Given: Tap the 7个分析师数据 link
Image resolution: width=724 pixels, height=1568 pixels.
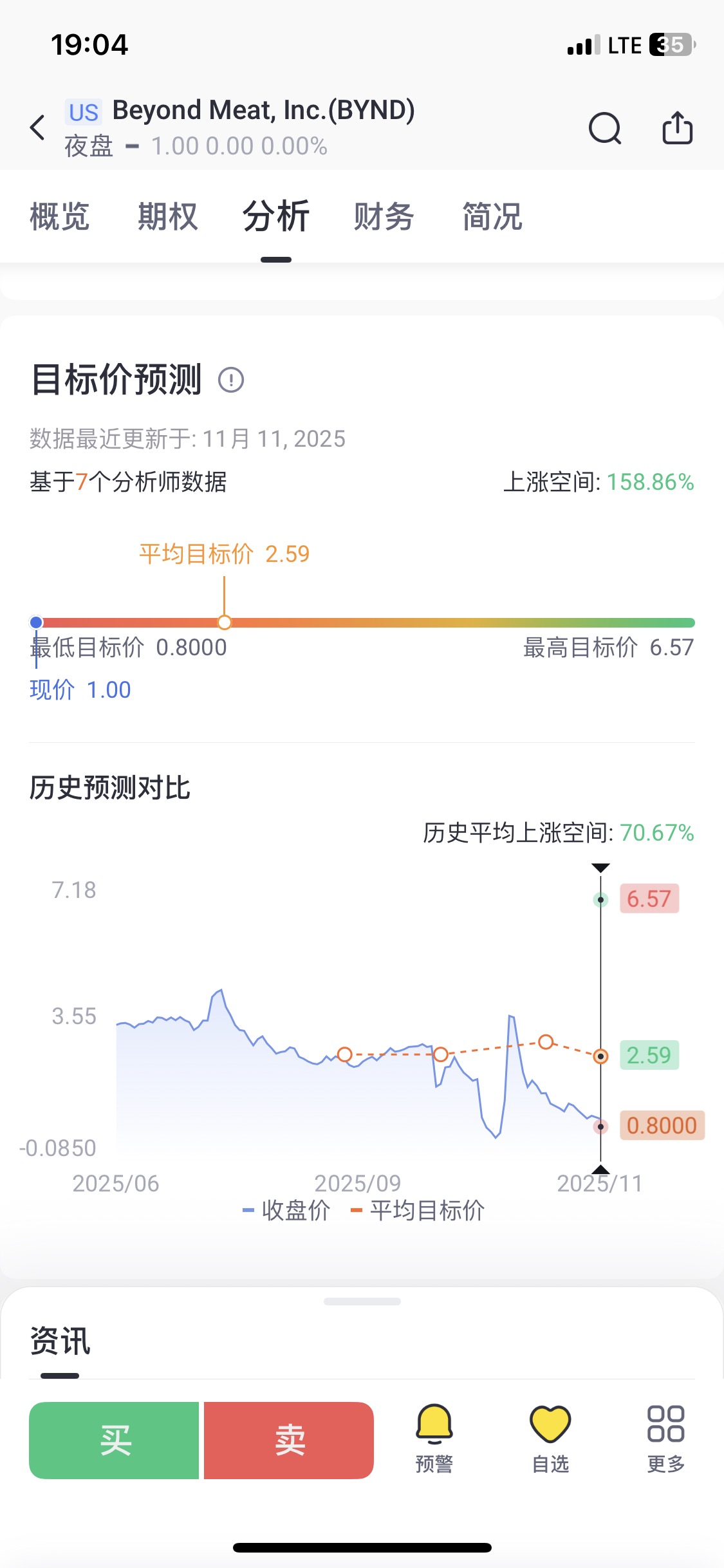Looking at the screenshot, I should tap(127, 481).
